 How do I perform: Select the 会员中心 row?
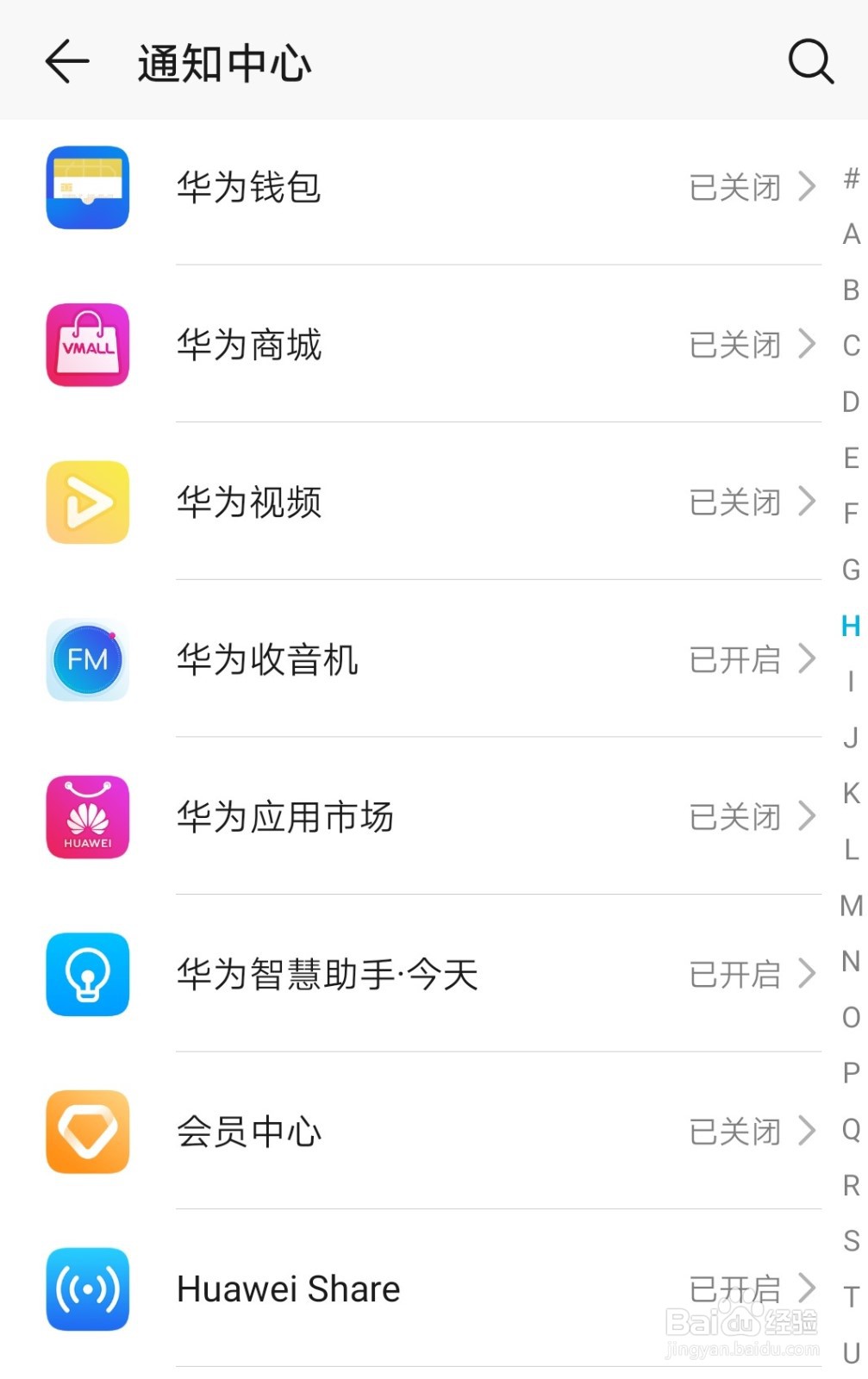431,1132
